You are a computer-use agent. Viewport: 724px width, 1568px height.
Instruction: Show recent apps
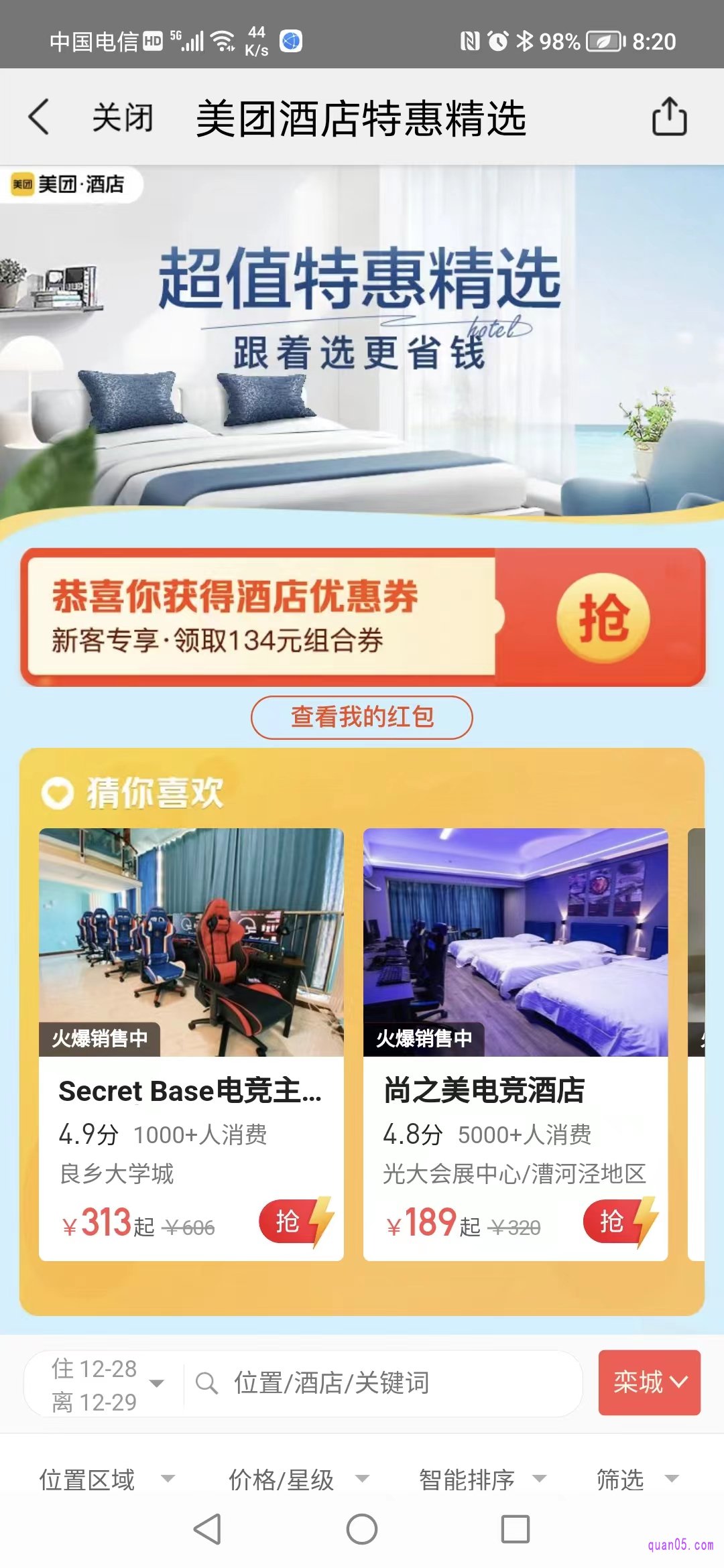click(x=516, y=1529)
